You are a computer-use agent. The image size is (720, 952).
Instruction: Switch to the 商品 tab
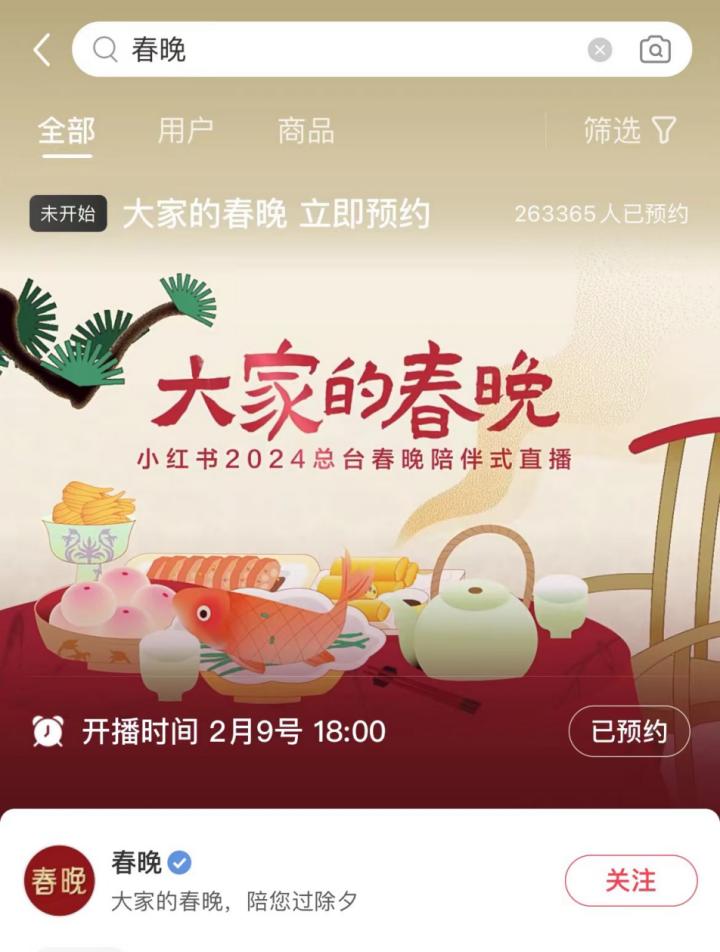pyautogui.click(x=305, y=131)
